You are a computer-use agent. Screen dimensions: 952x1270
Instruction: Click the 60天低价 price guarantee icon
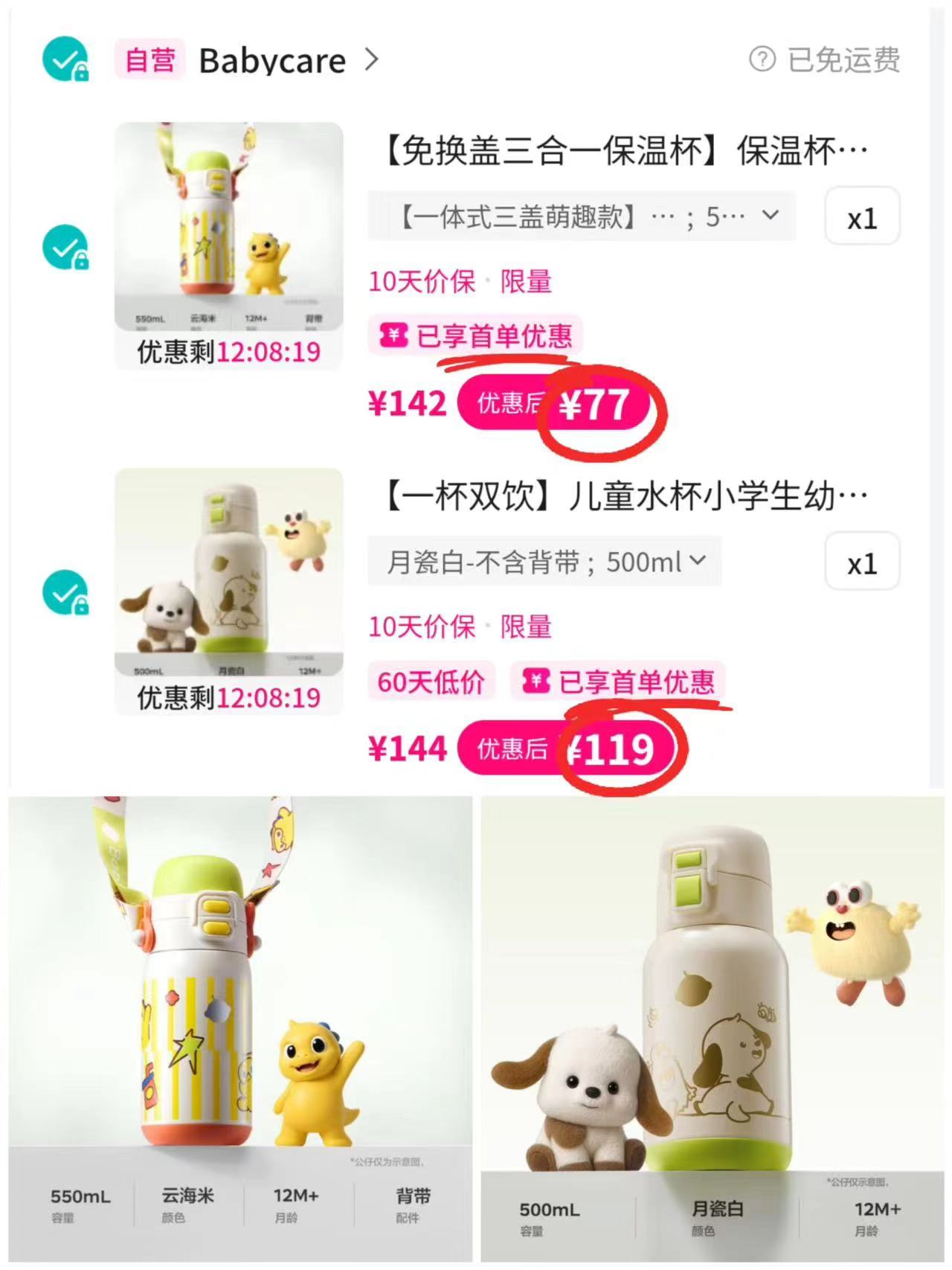tap(429, 680)
